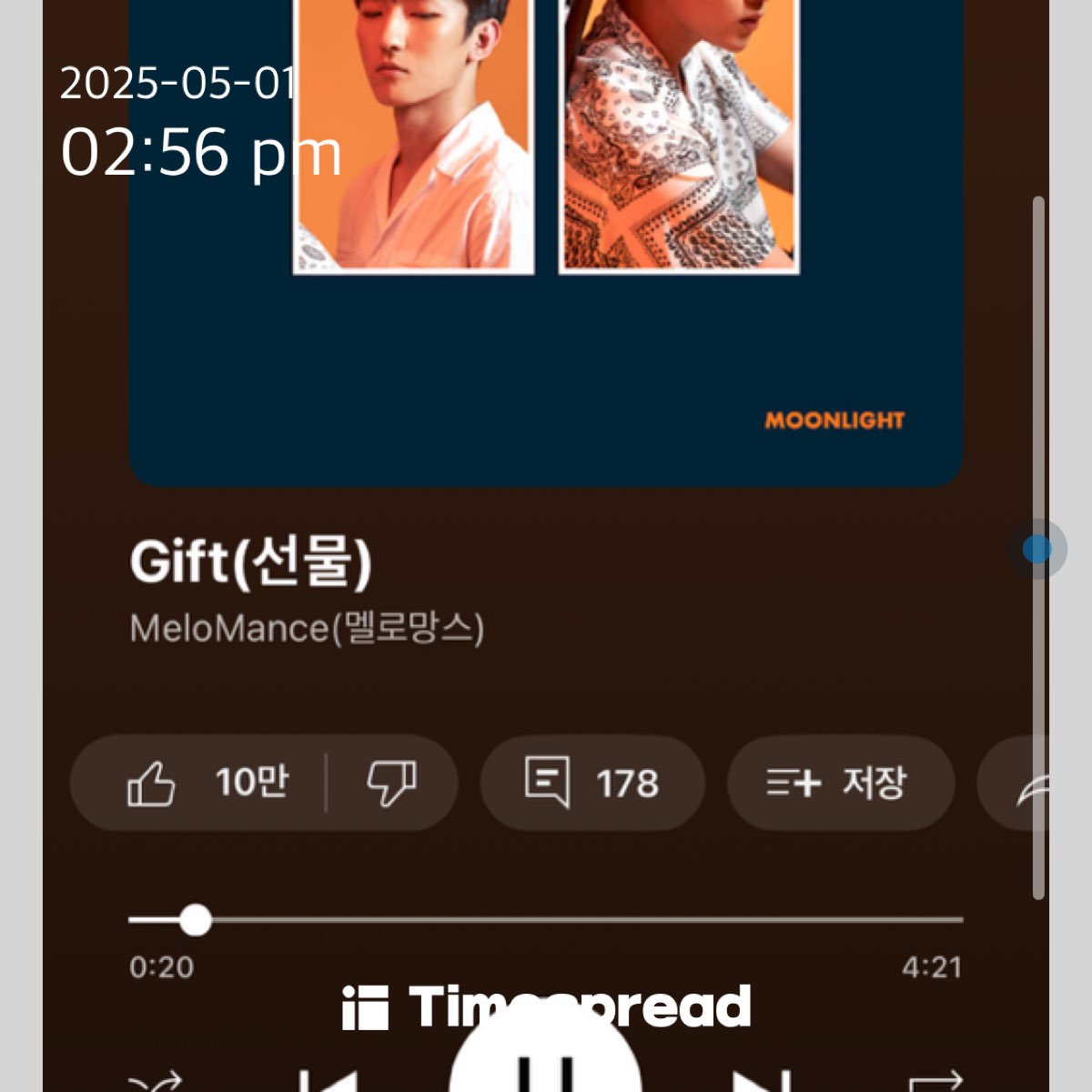1092x1092 pixels.
Task: Toggle shuffle playback
Action: pyautogui.click(x=155, y=1083)
